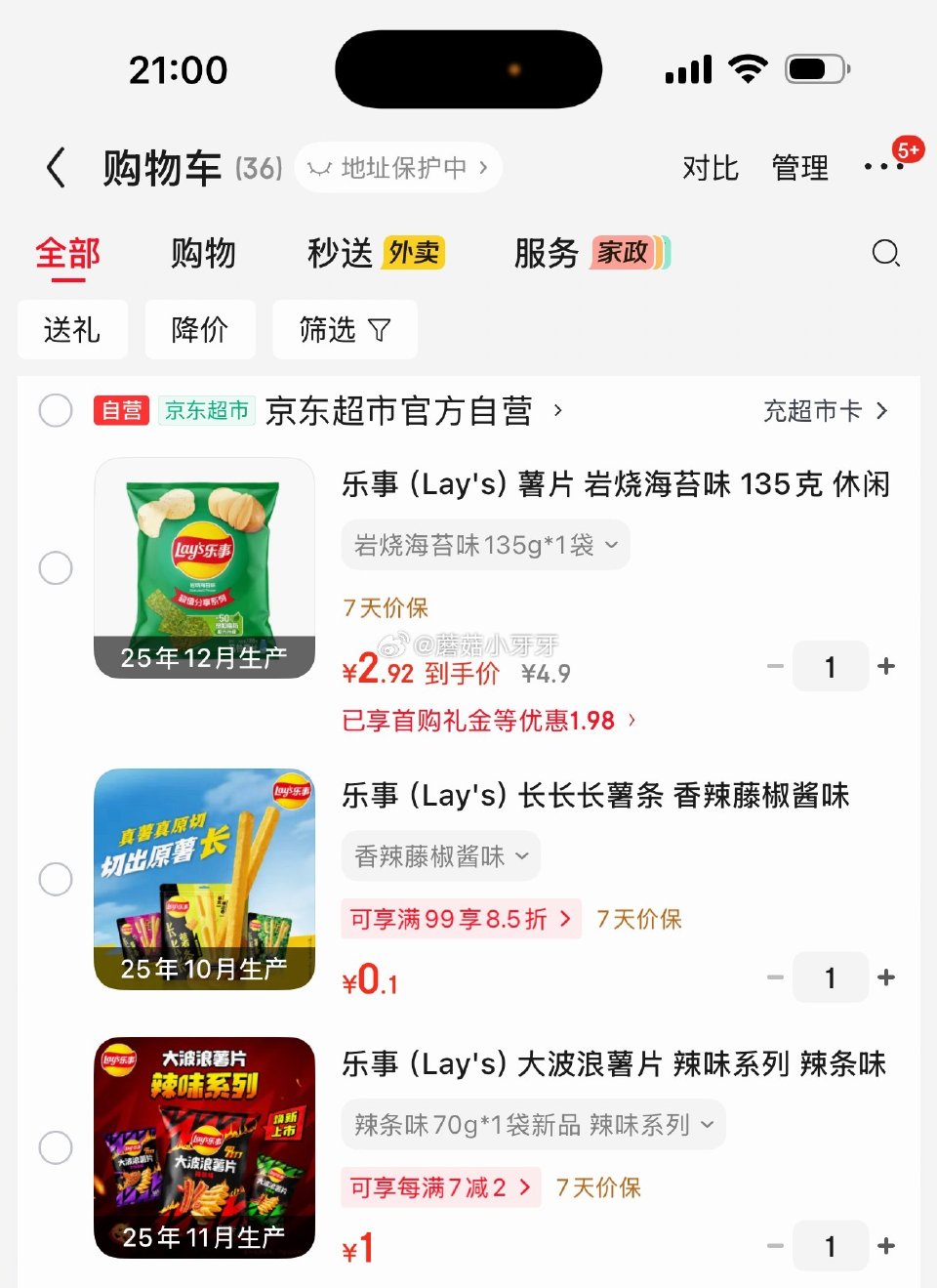
Task: Tap the back arrow to exit cart
Action: click(x=56, y=167)
